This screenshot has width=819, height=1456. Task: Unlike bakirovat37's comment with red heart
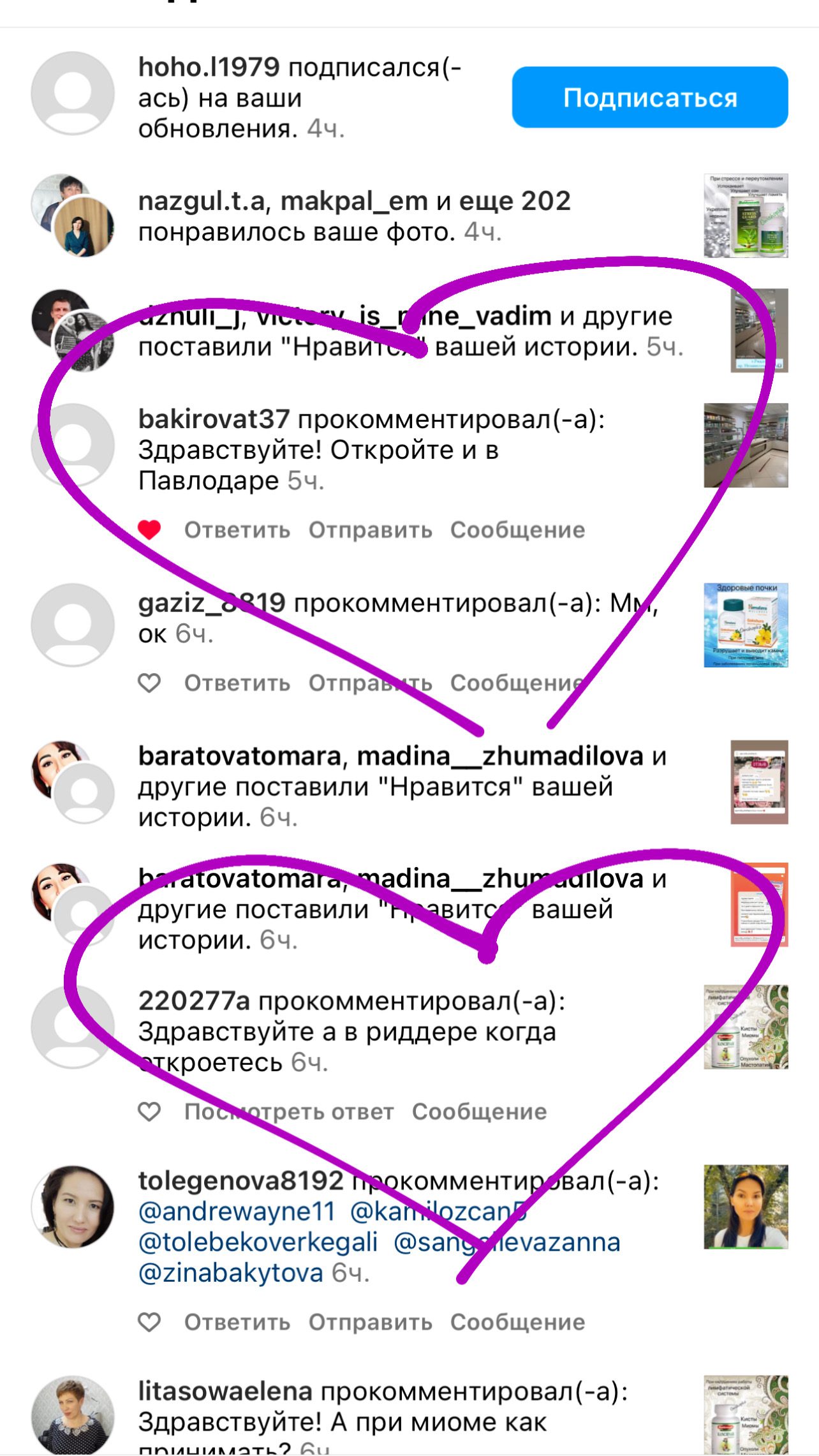(149, 530)
